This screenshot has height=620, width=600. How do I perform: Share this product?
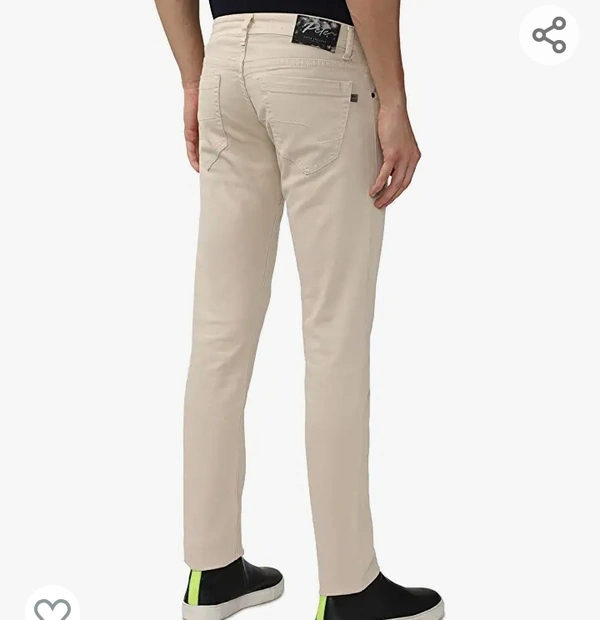[x=549, y=35]
